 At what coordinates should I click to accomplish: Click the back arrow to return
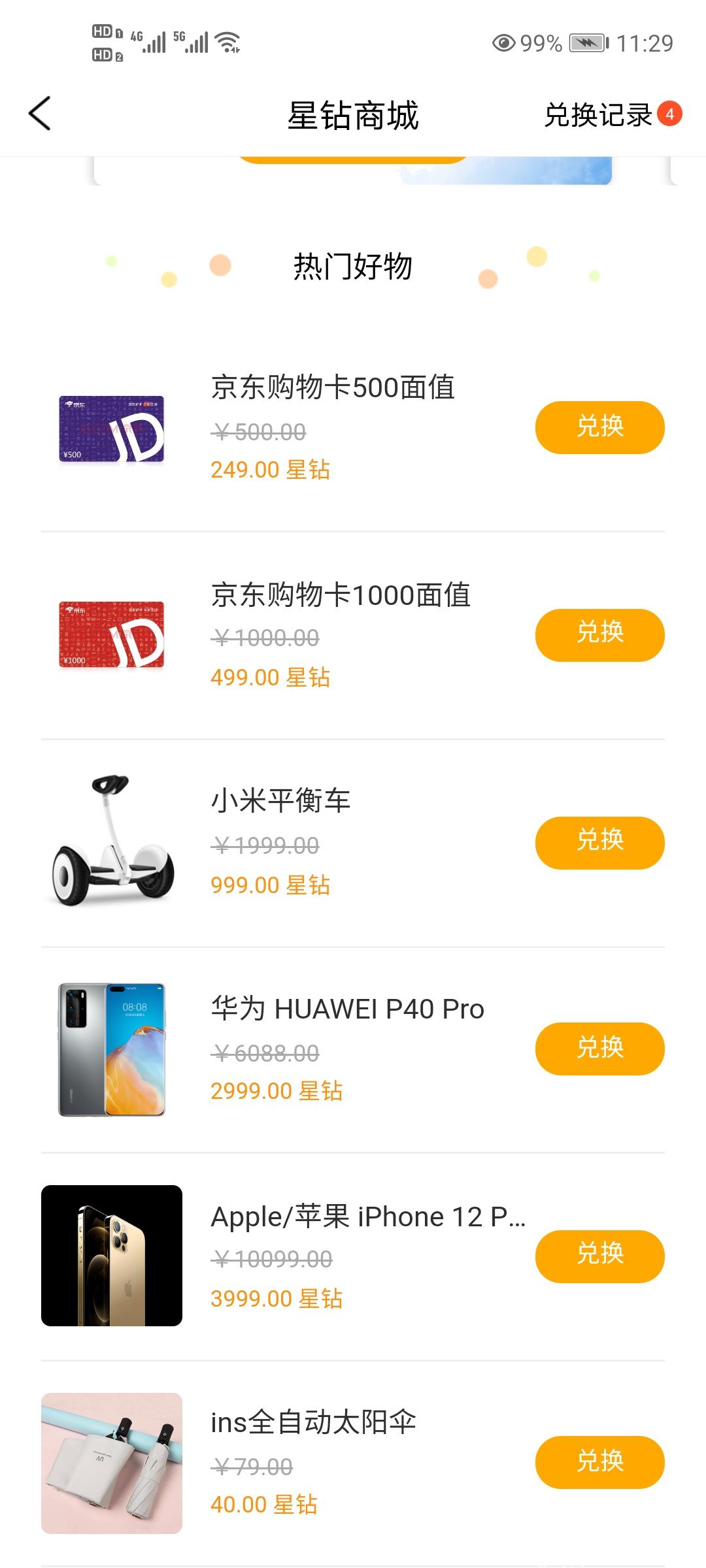[x=41, y=114]
